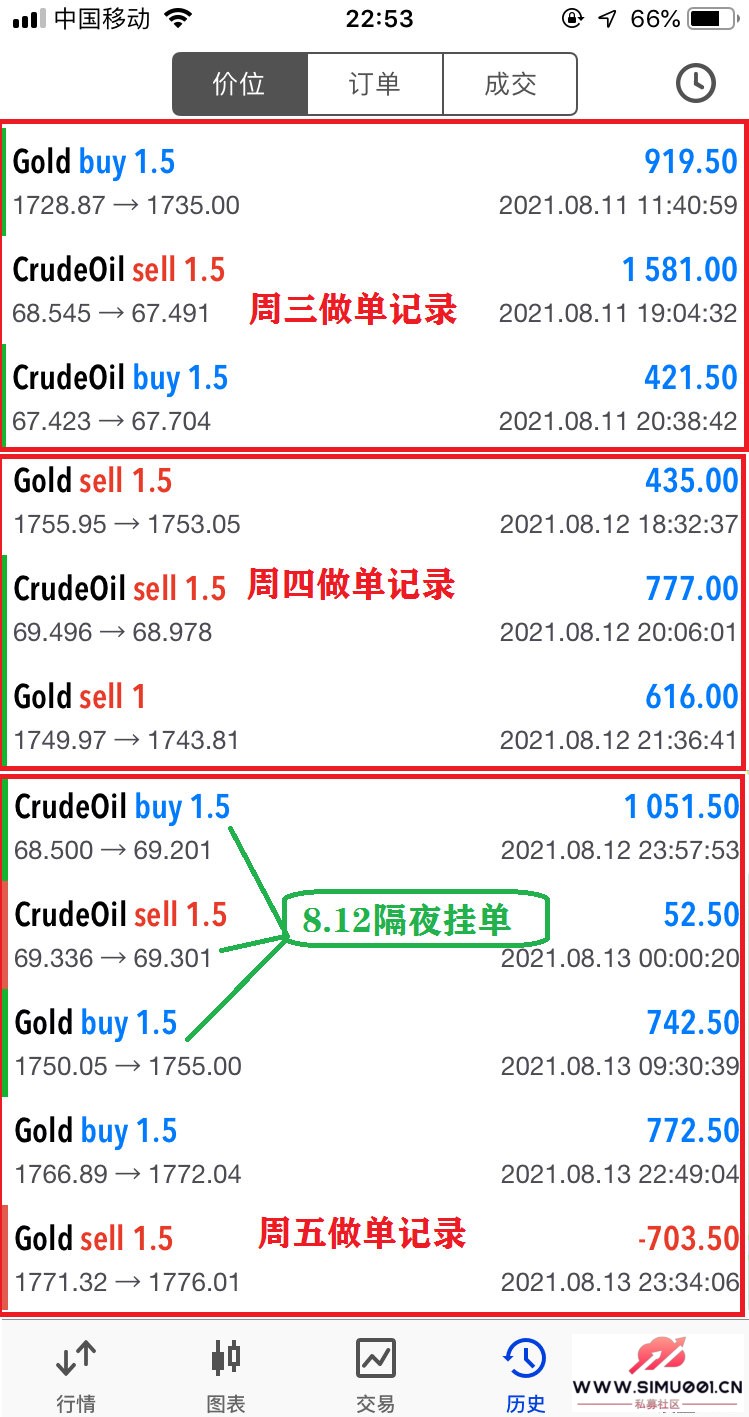
Task: Select the 价位 segment
Action: (x=239, y=84)
